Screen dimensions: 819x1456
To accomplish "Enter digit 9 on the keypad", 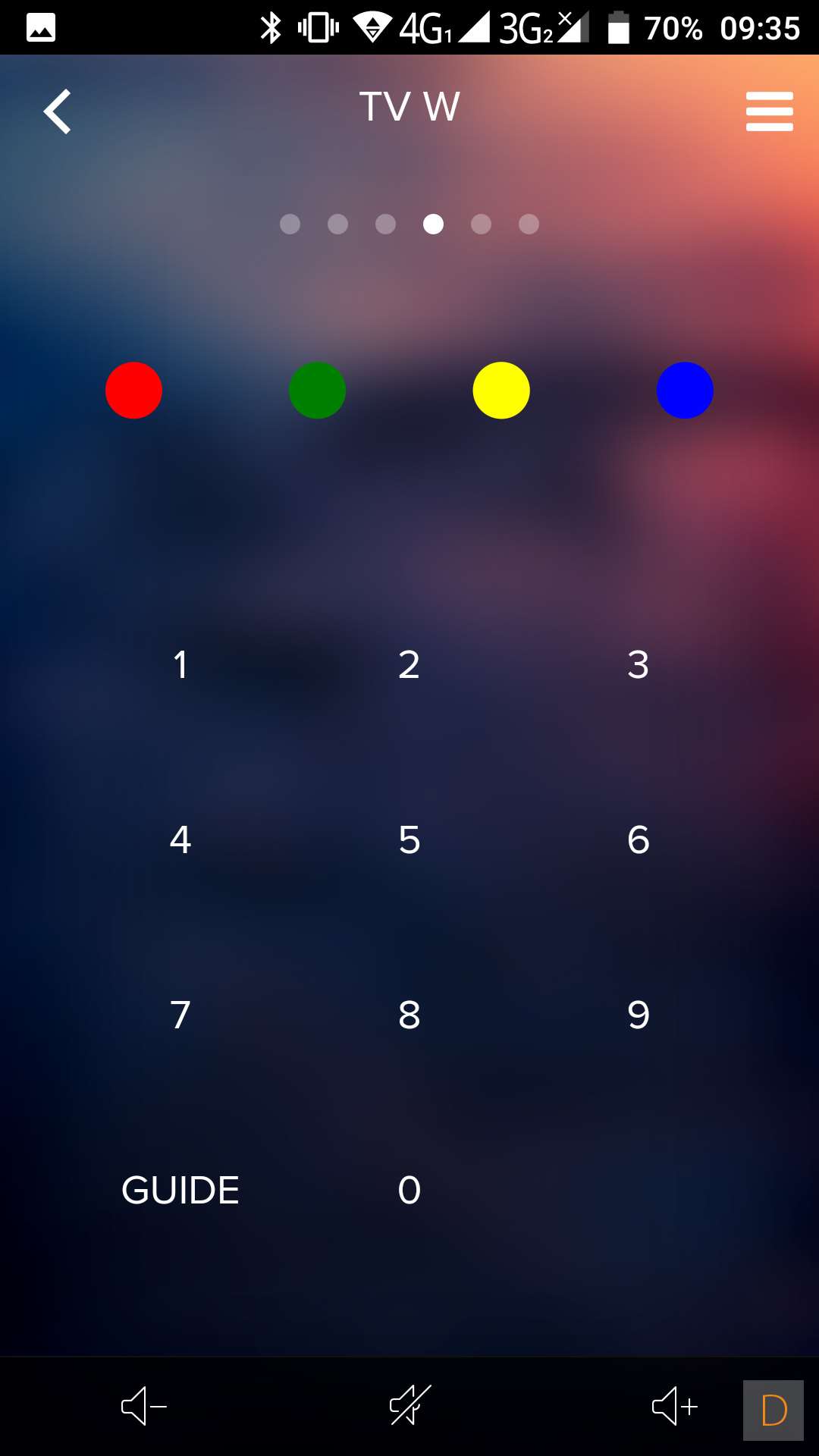I will coord(639,1015).
